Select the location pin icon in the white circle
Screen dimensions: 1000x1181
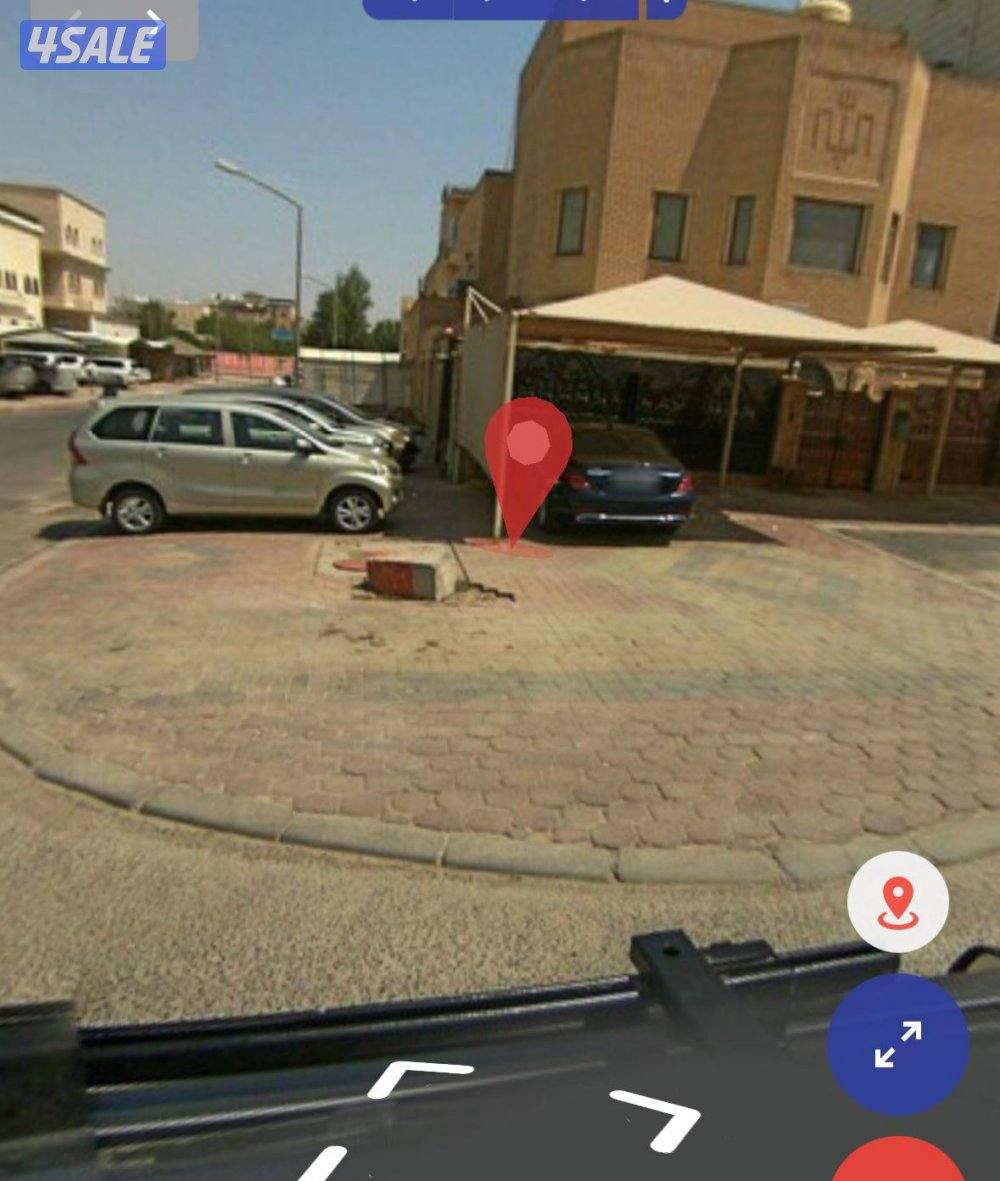point(897,902)
